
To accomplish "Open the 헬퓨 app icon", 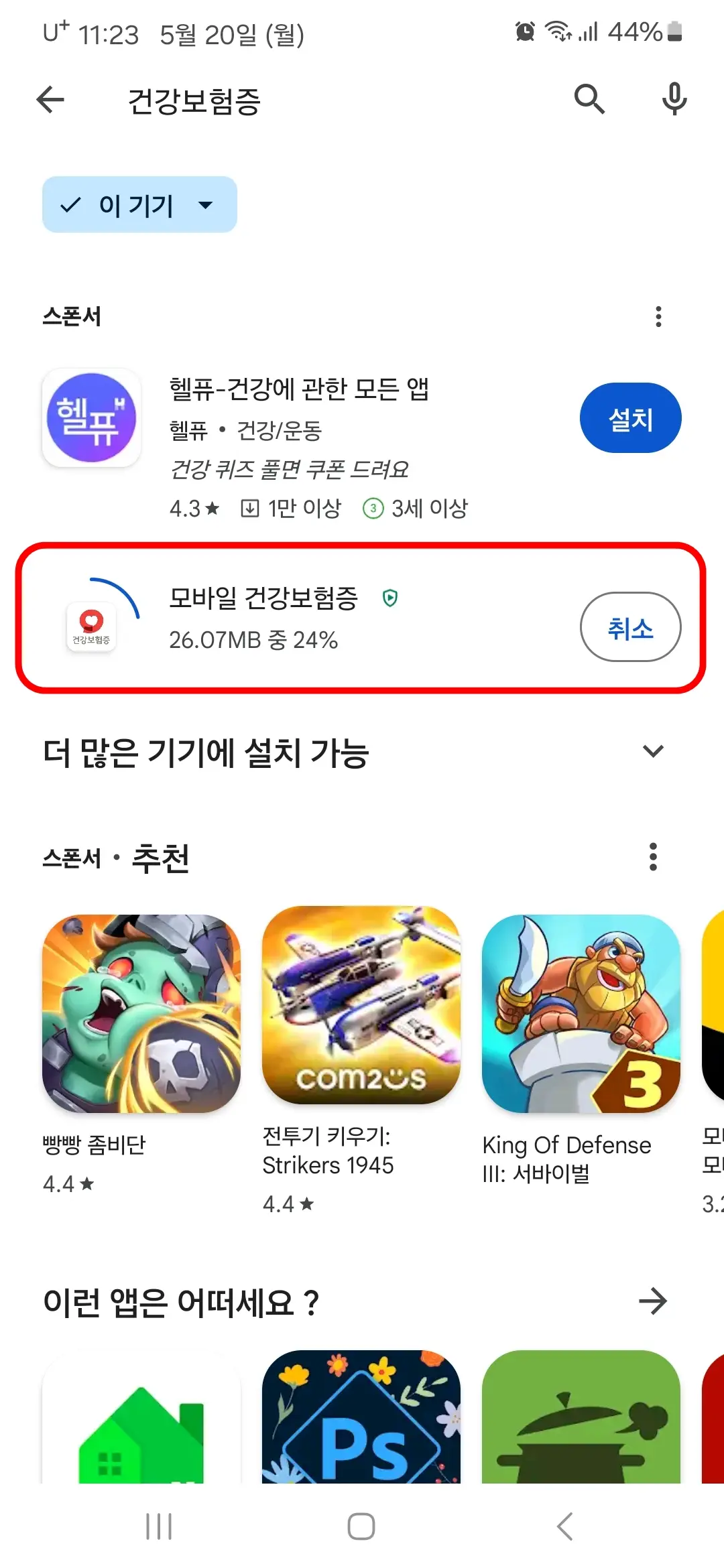I will pos(91,417).
